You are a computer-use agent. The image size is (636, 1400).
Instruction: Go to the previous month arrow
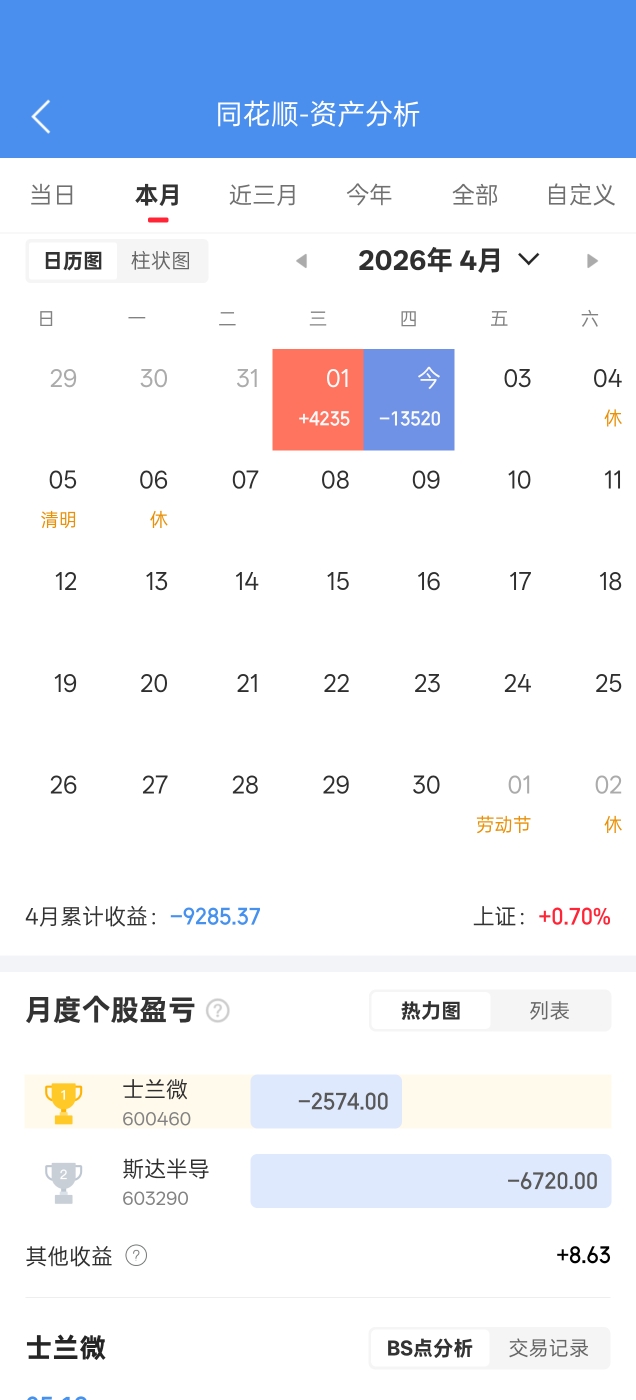(x=301, y=261)
